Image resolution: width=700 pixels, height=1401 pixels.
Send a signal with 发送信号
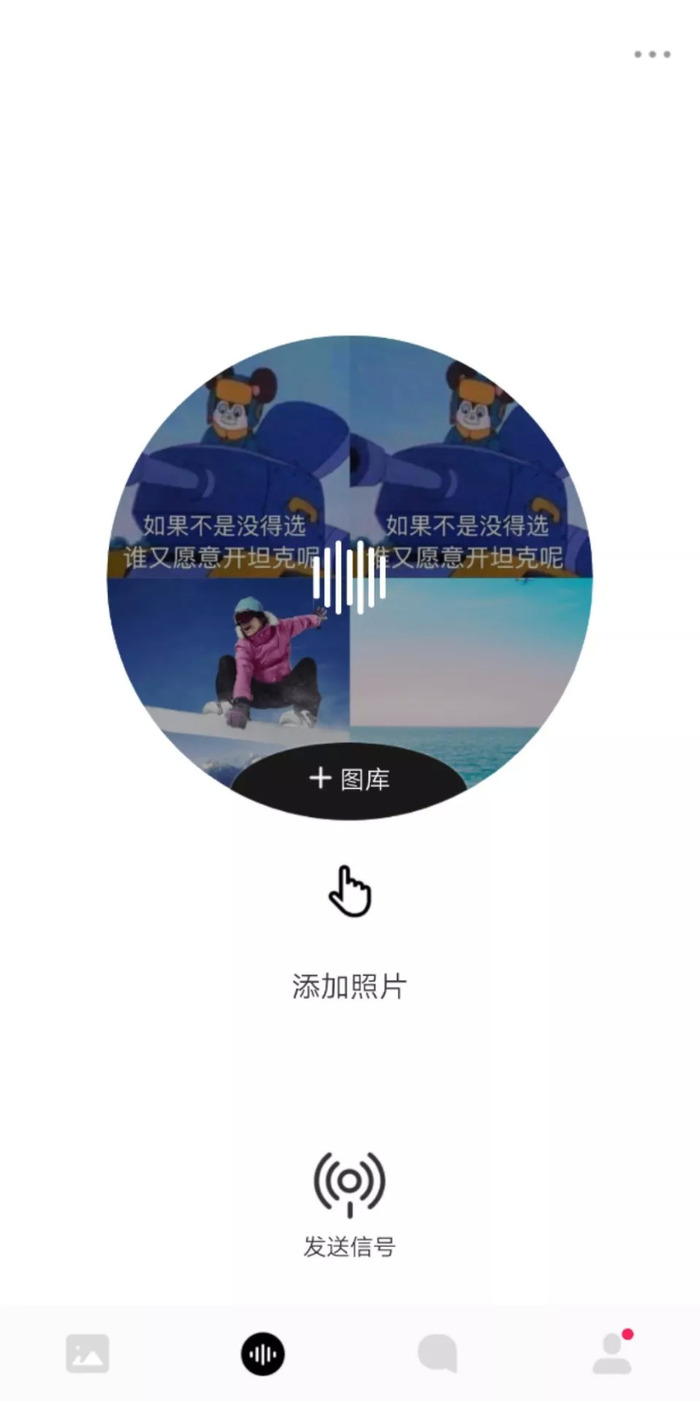coord(349,1204)
